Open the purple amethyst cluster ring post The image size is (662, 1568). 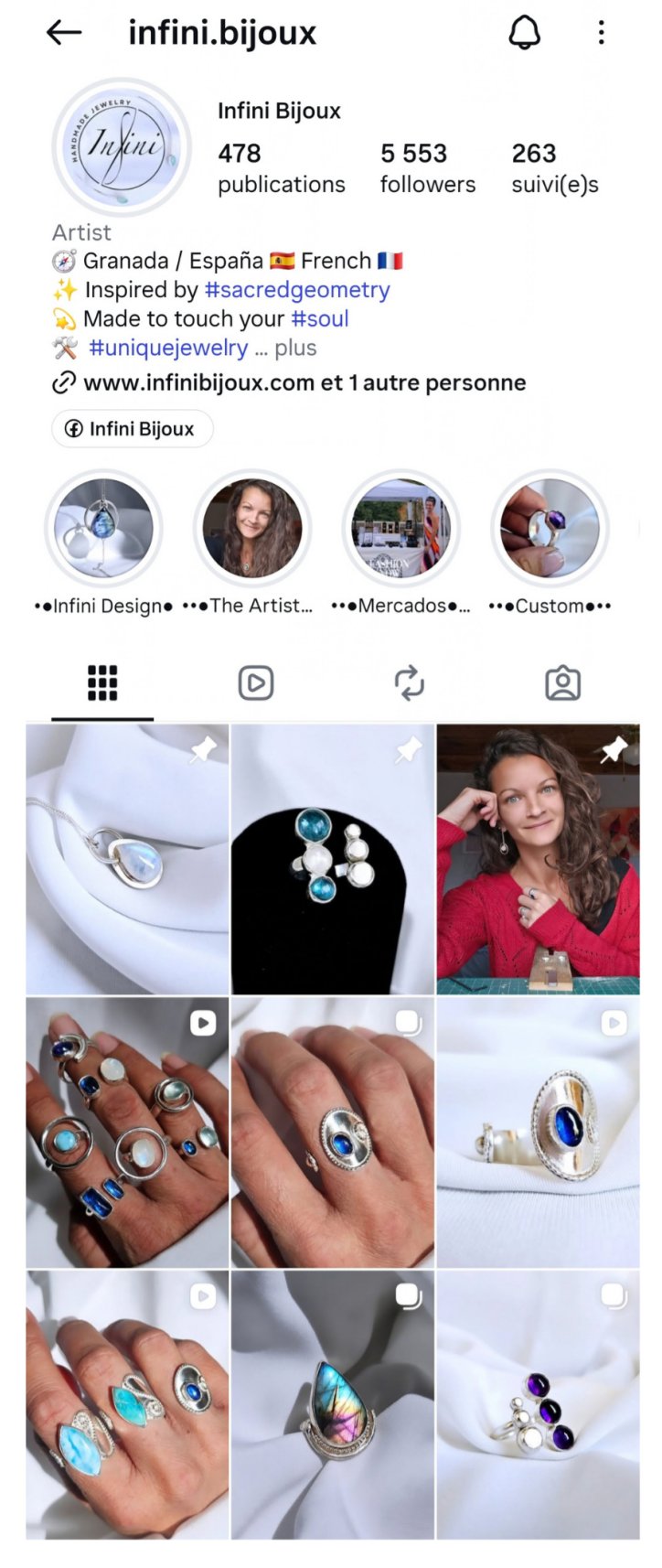coord(538,1405)
